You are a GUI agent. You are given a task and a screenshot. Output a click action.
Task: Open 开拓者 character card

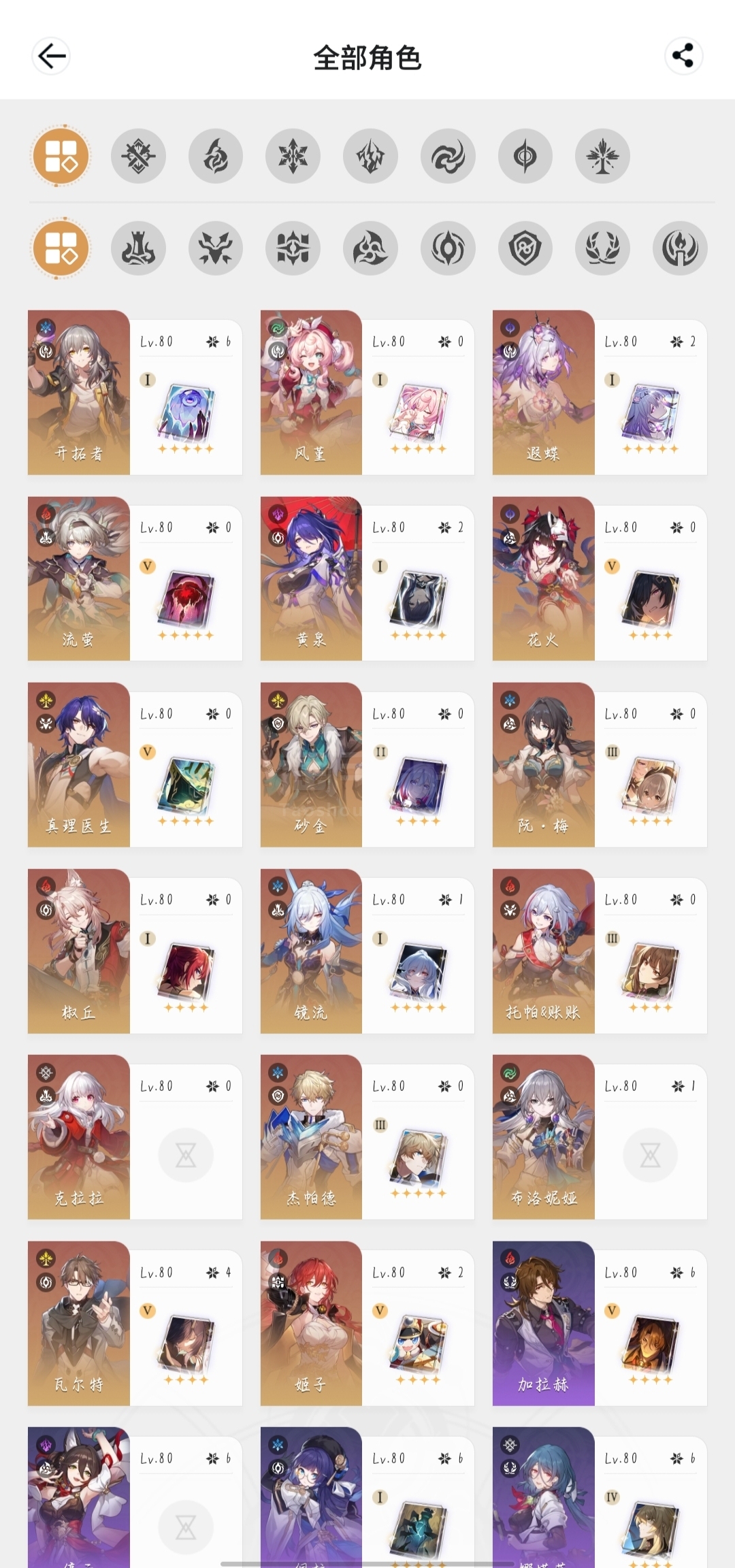pyautogui.click(x=135, y=393)
